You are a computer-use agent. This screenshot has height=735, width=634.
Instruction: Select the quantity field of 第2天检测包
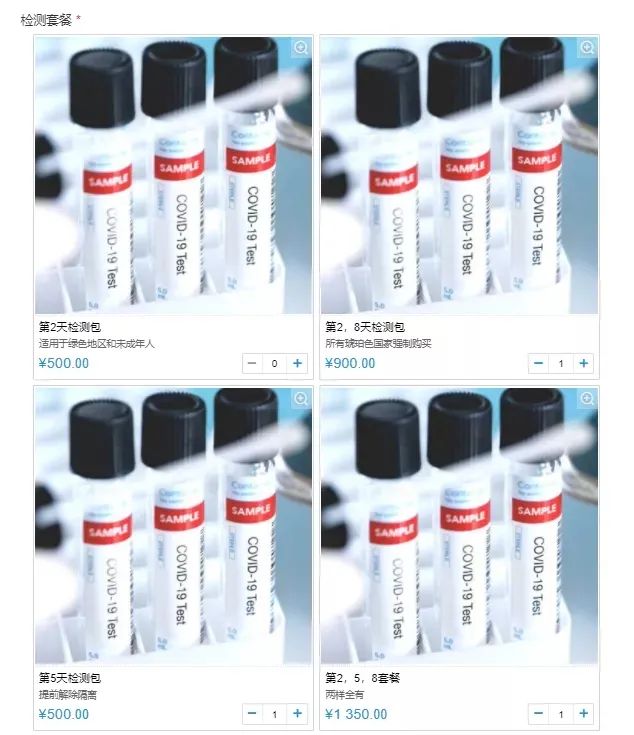(274, 363)
